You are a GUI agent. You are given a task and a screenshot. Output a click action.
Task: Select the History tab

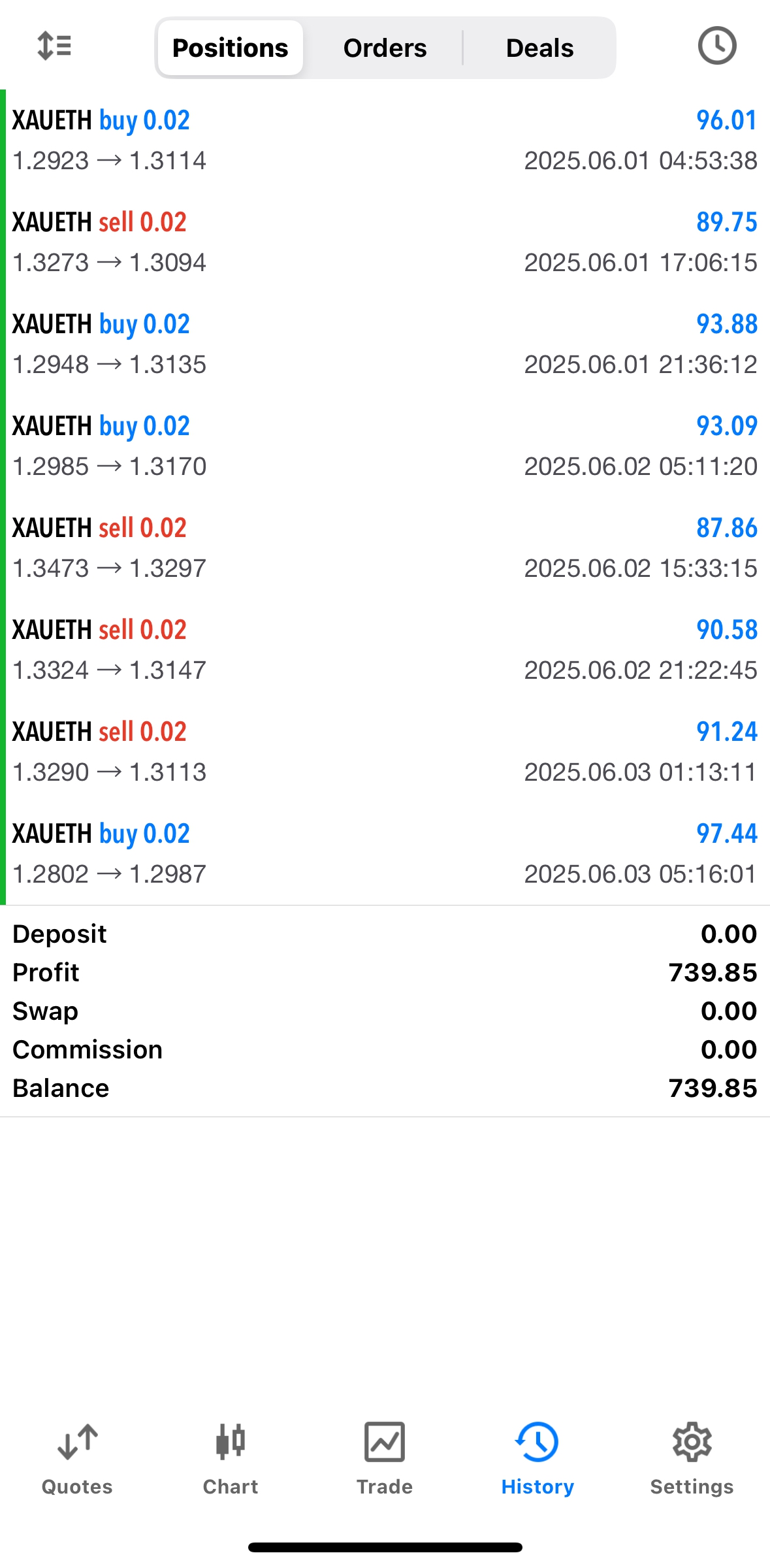537,1459
